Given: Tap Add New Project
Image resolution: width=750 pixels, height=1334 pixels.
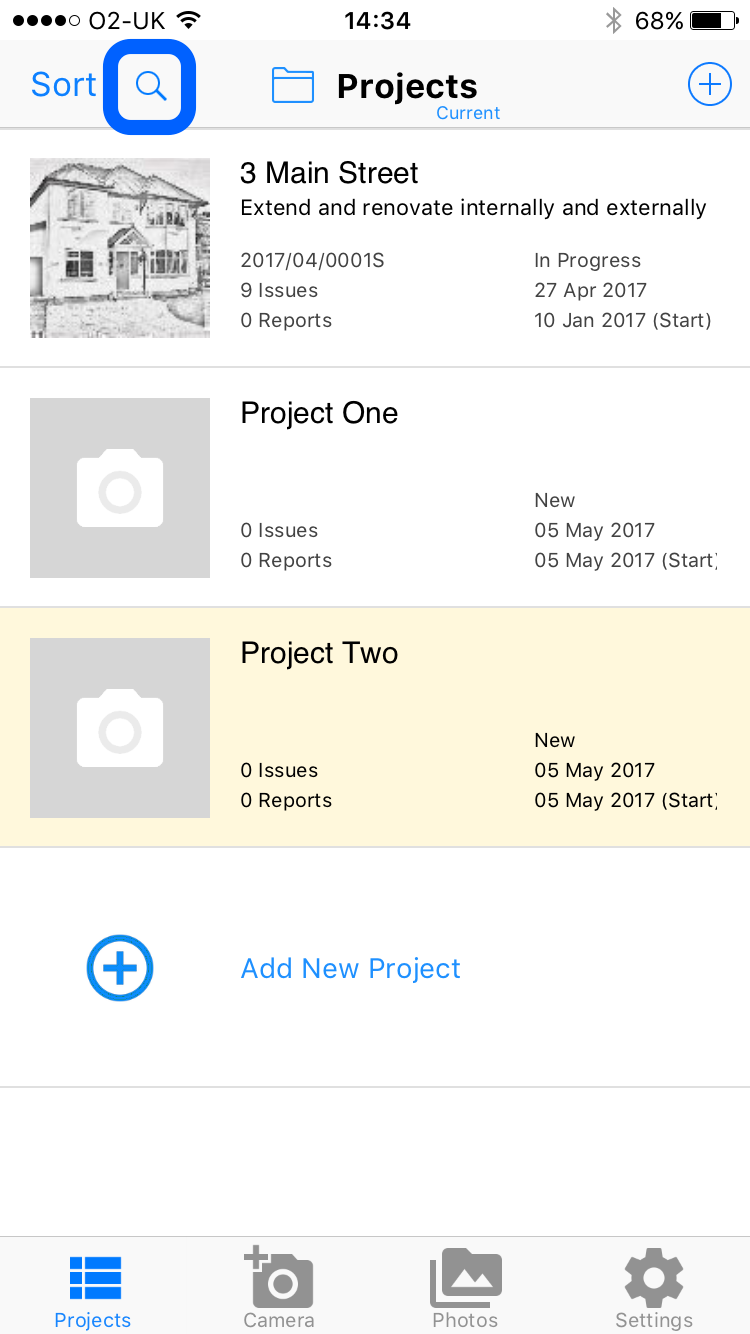Looking at the screenshot, I should [x=375, y=968].
